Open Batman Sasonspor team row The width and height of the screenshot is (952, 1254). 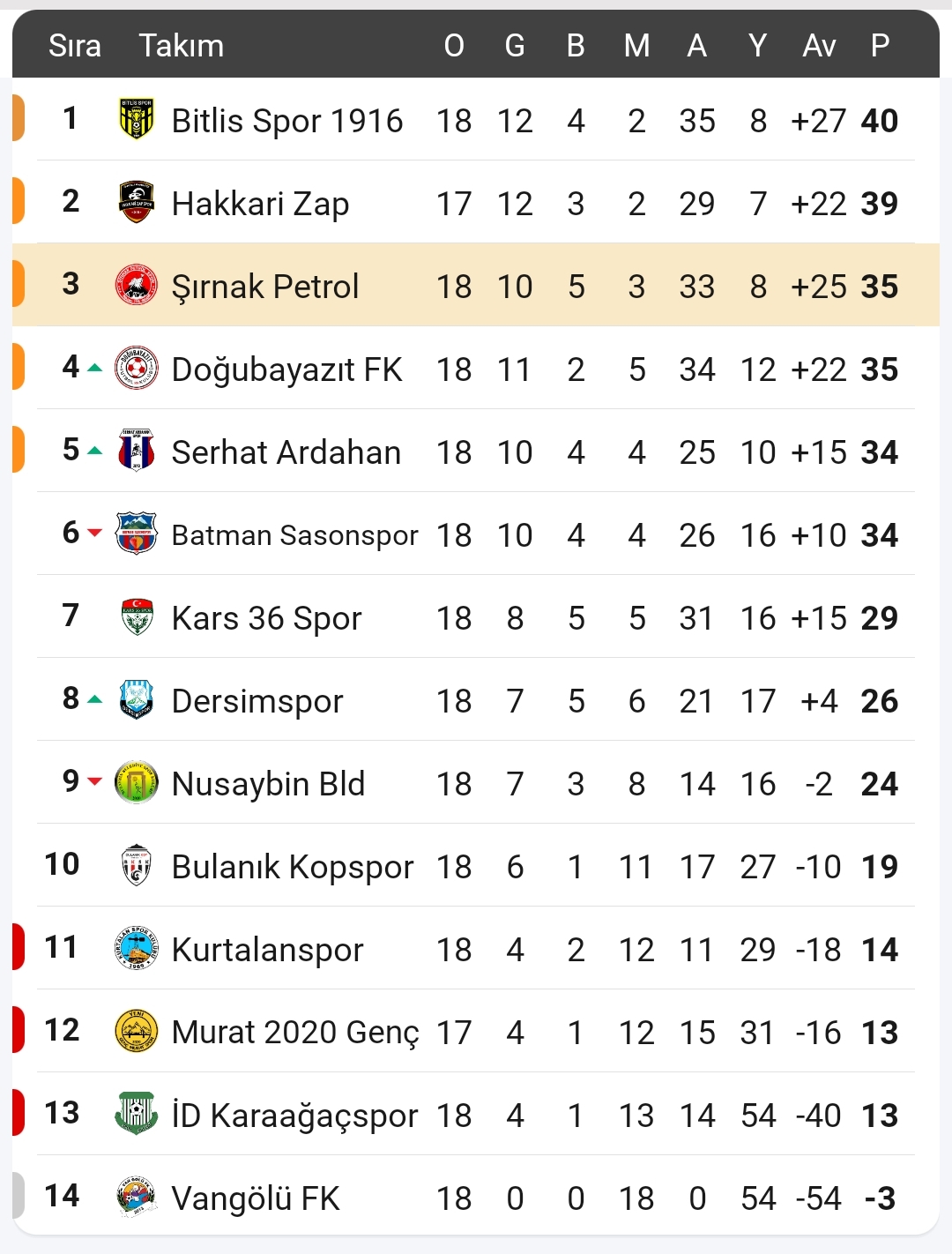tap(294, 535)
